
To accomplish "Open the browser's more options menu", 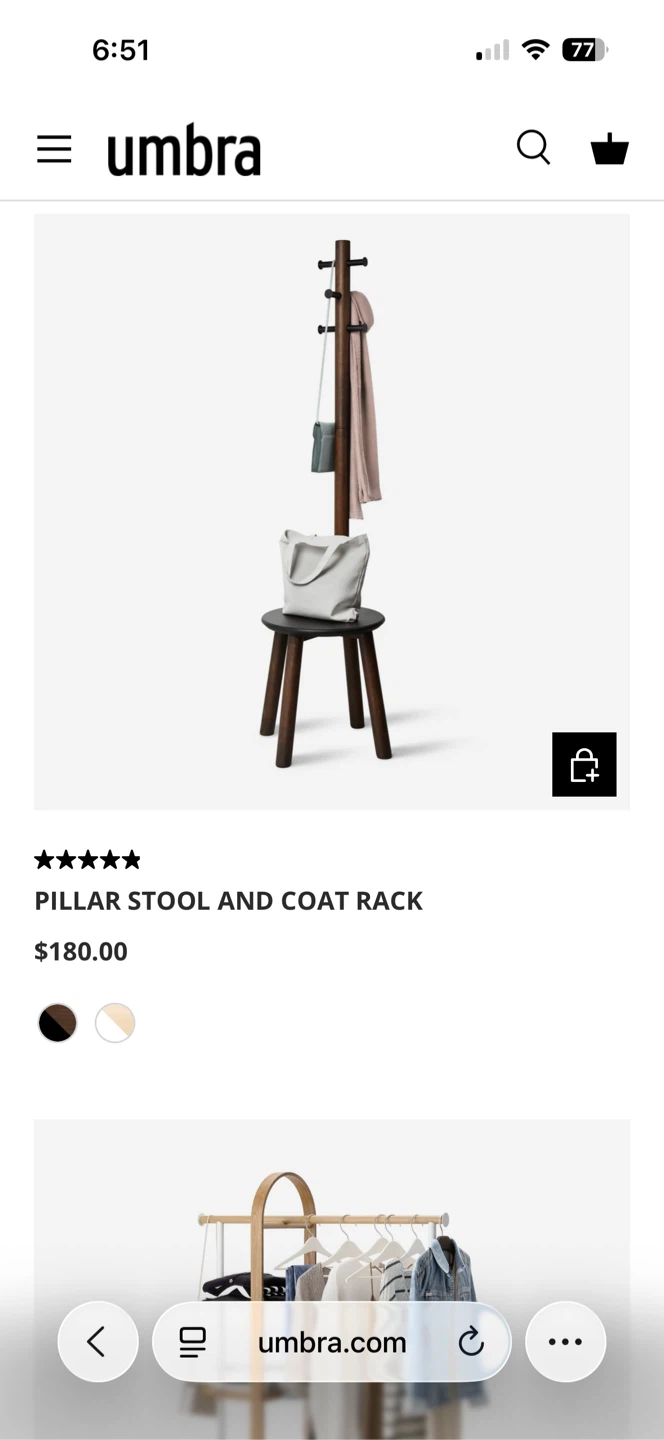I will tap(565, 1342).
